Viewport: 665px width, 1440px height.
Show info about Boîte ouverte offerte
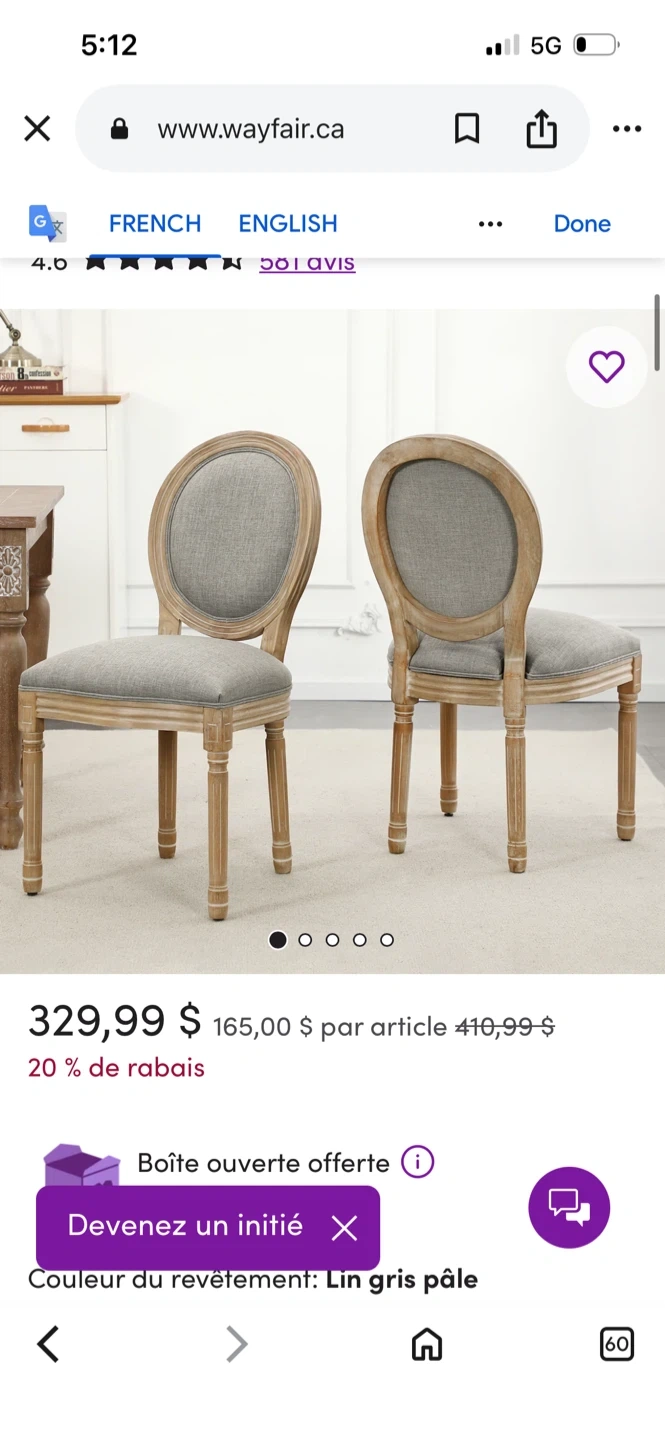(417, 1162)
